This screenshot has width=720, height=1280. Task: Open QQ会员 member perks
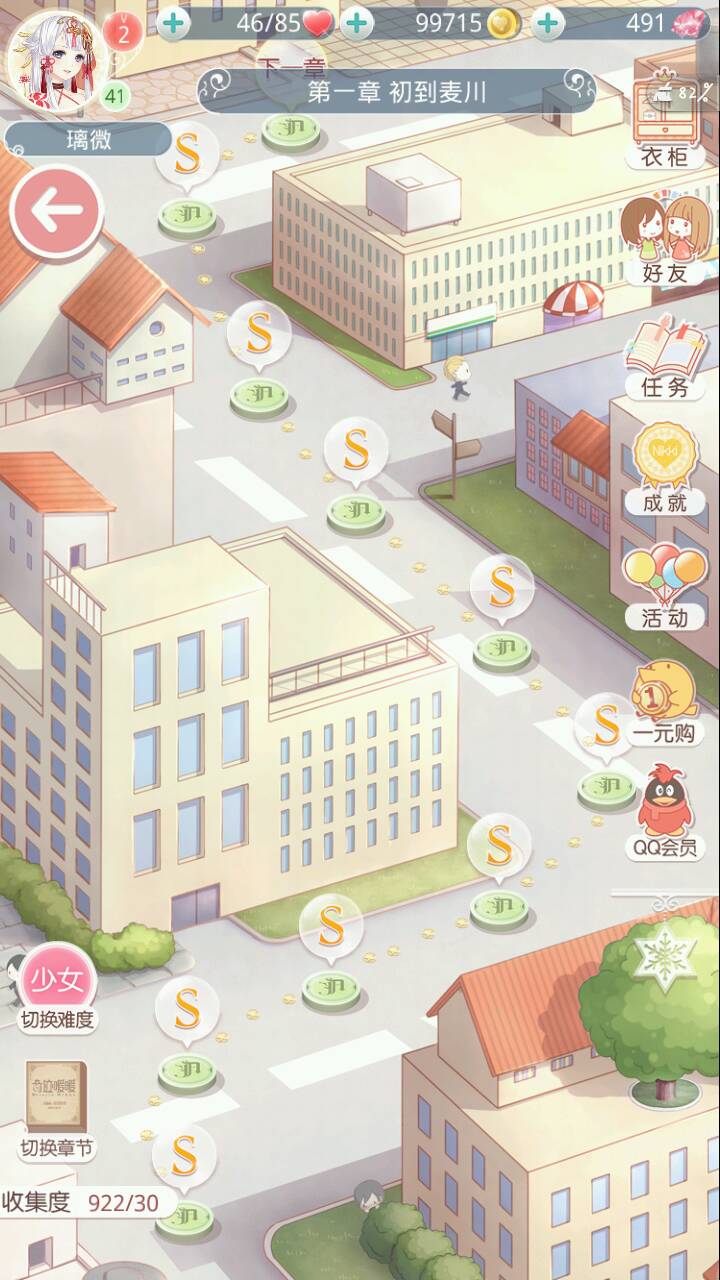click(x=665, y=815)
